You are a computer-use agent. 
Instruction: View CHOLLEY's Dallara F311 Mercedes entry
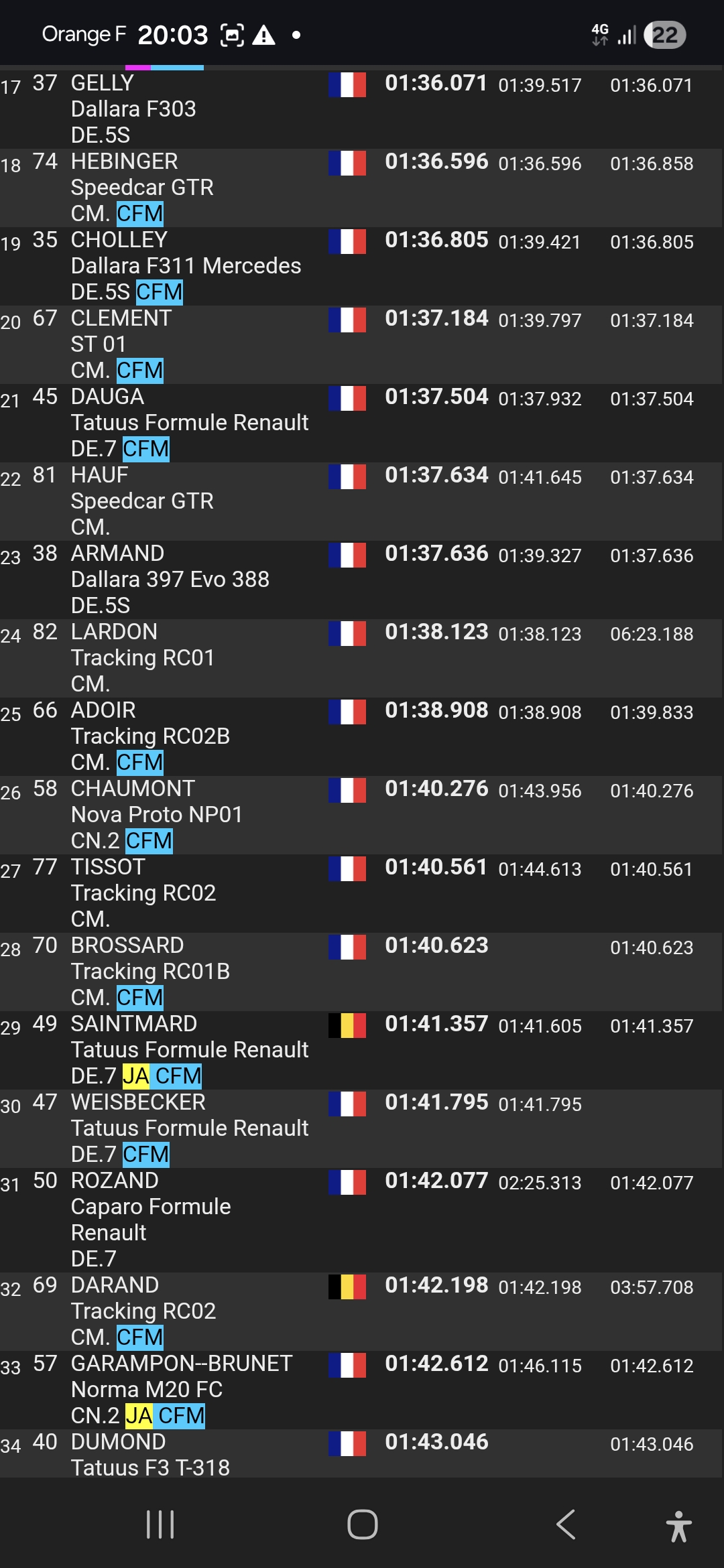pos(362,265)
